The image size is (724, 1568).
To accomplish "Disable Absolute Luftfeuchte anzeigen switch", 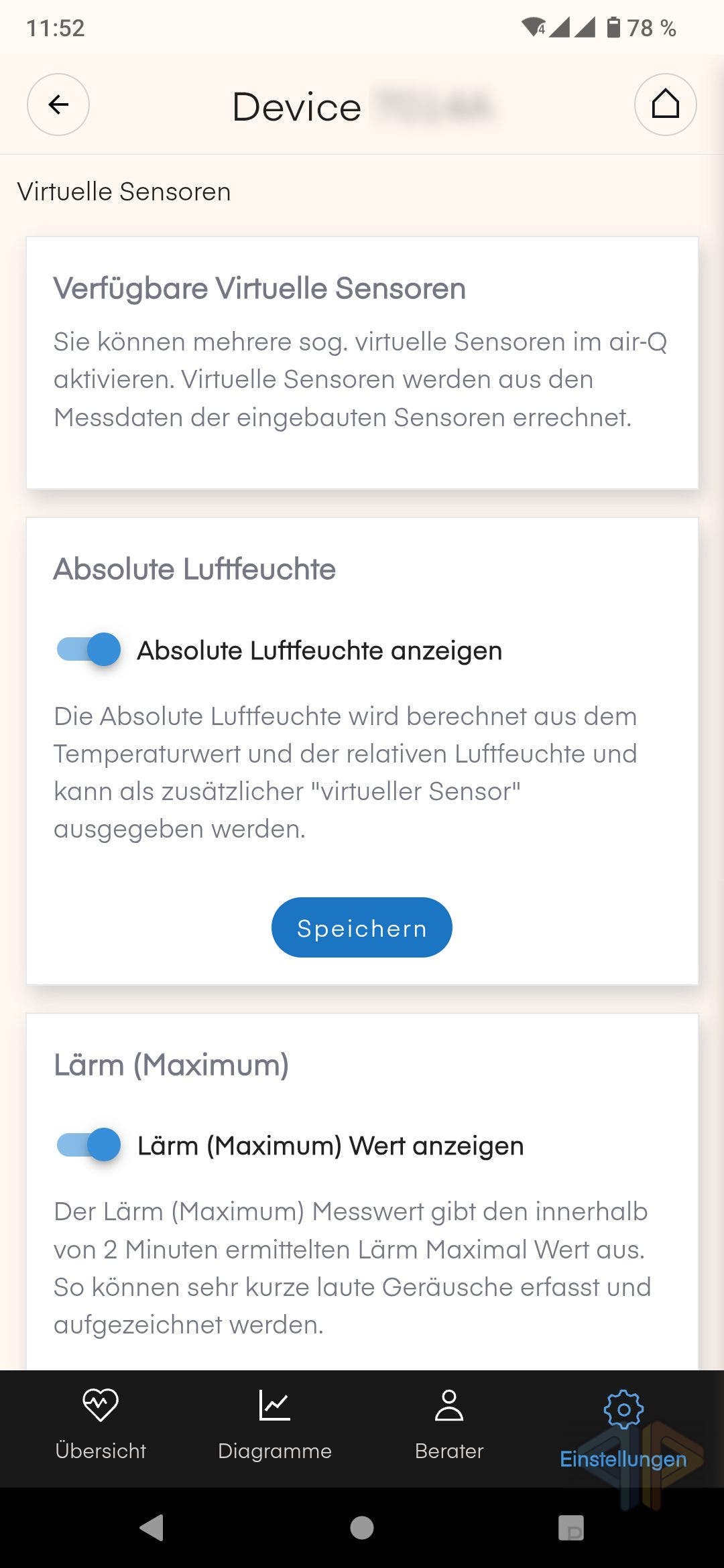I will click(x=88, y=649).
